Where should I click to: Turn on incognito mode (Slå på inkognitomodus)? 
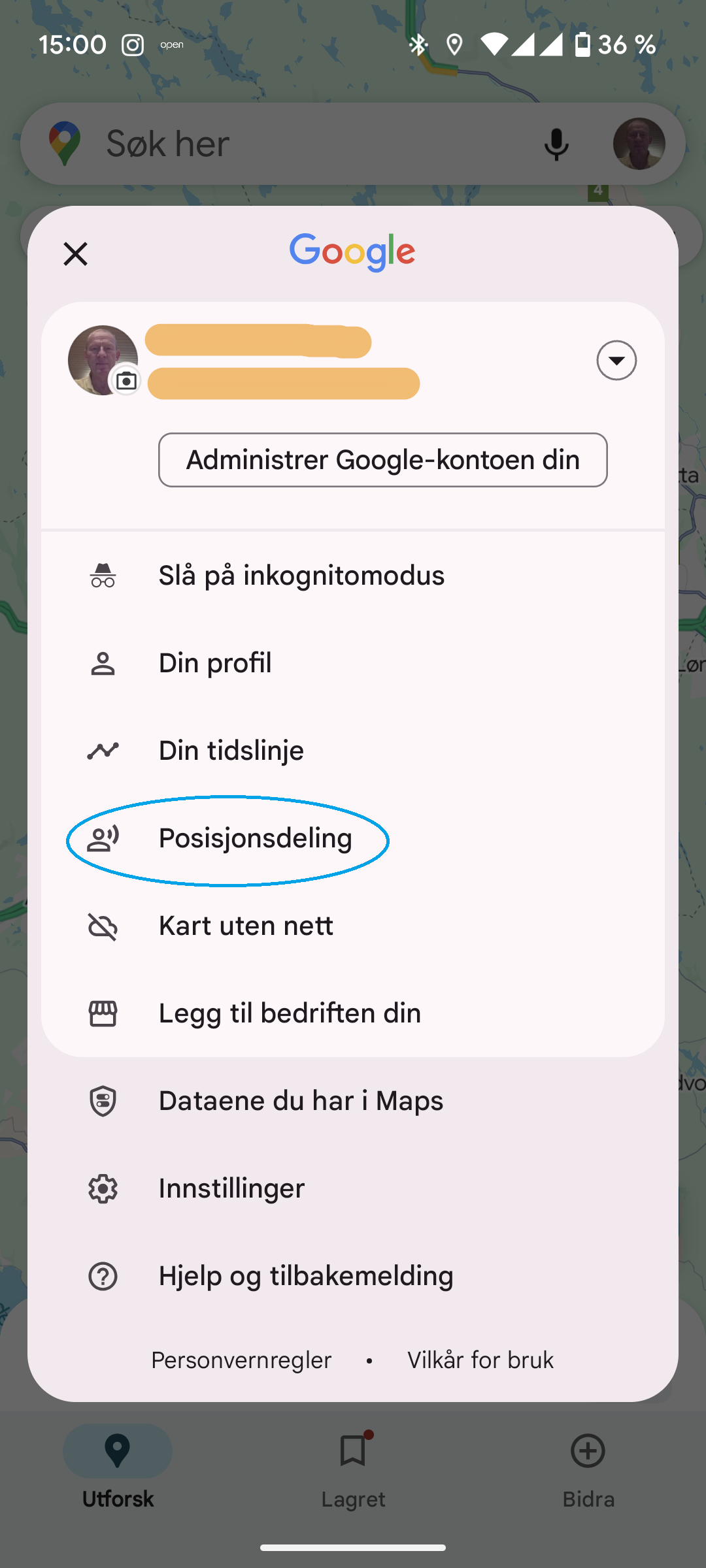(x=301, y=576)
